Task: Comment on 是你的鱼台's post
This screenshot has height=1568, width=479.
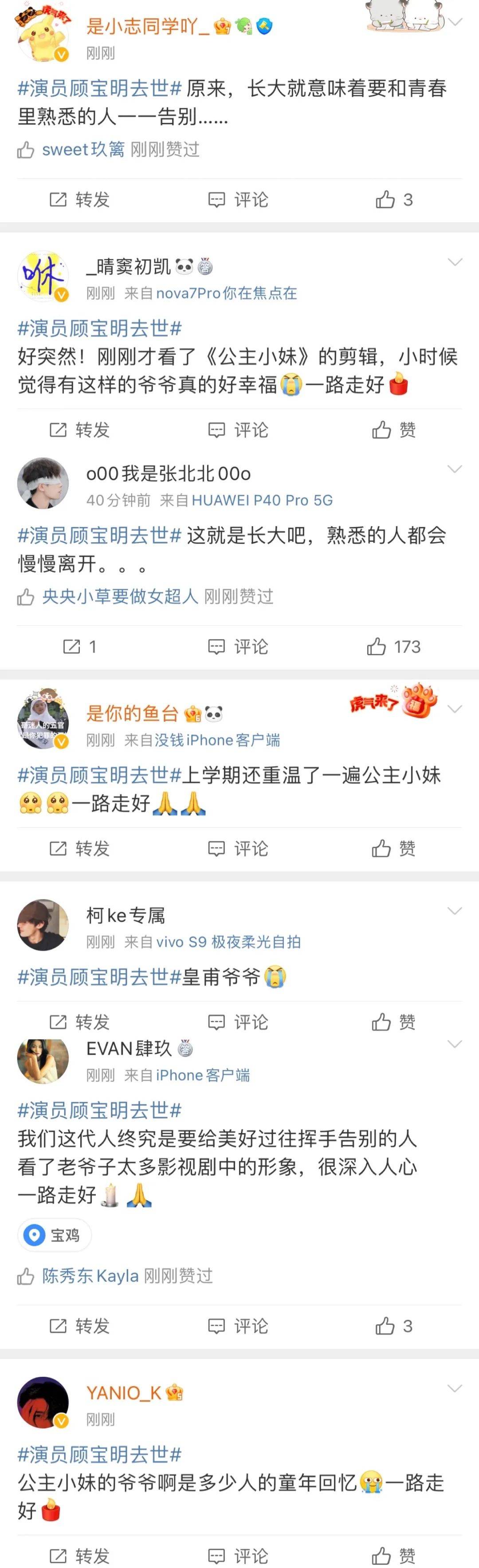Action: point(238,848)
